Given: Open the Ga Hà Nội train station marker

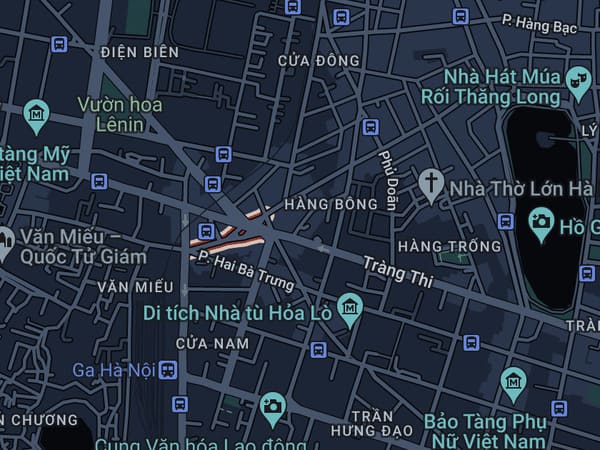Looking at the screenshot, I should coord(169,371).
